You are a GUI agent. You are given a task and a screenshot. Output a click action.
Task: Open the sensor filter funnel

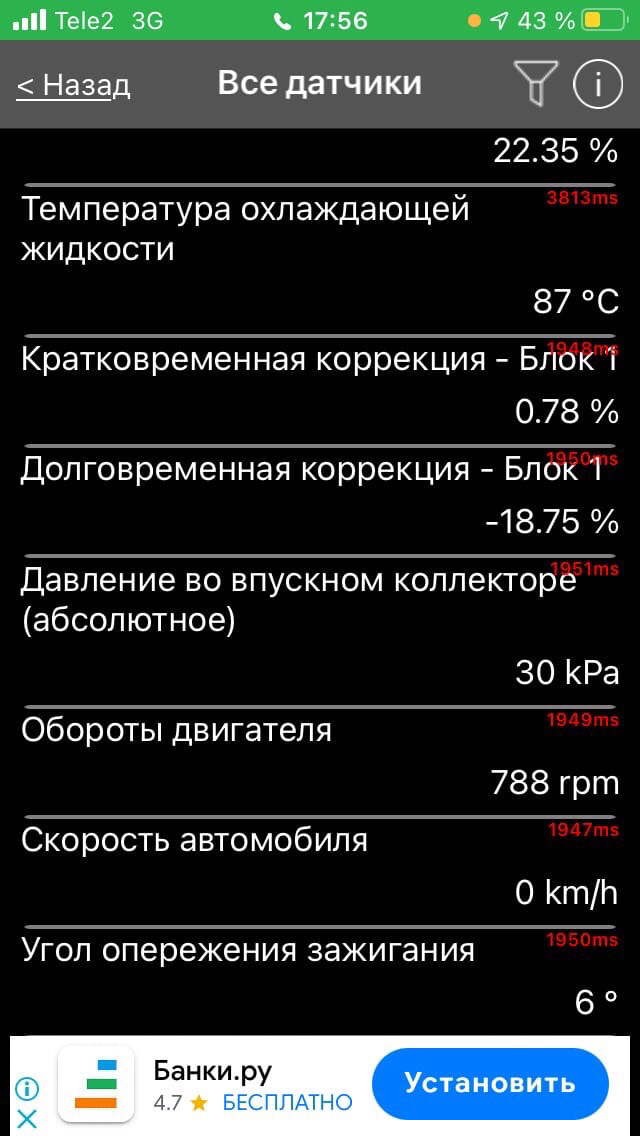(535, 83)
